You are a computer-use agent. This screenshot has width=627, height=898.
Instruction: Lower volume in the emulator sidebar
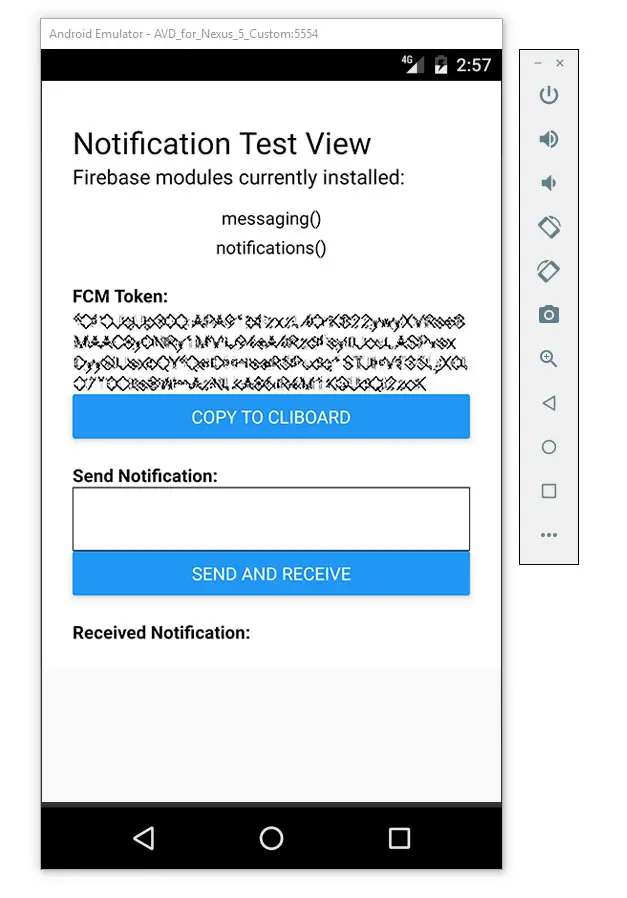[x=548, y=183]
